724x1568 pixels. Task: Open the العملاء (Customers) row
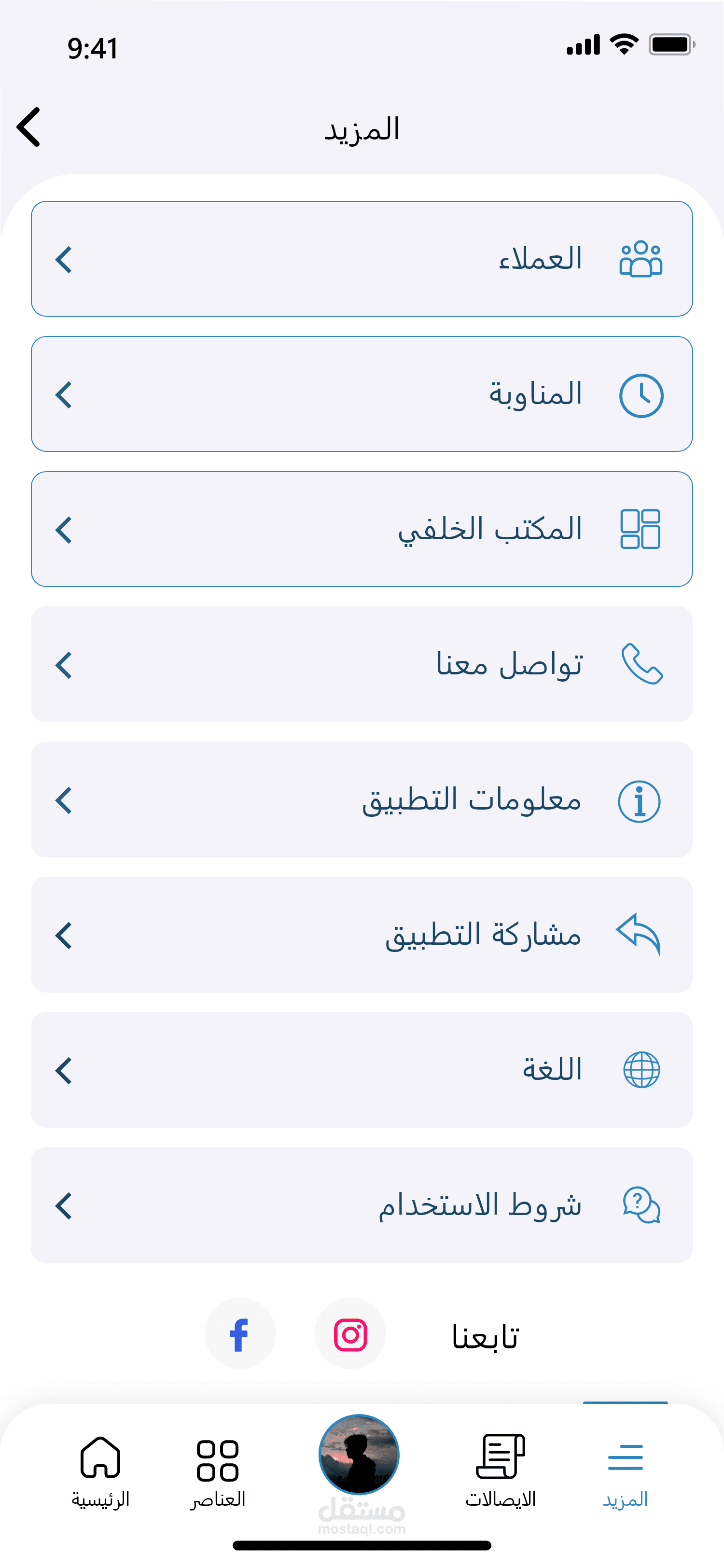pyautogui.click(x=362, y=259)
